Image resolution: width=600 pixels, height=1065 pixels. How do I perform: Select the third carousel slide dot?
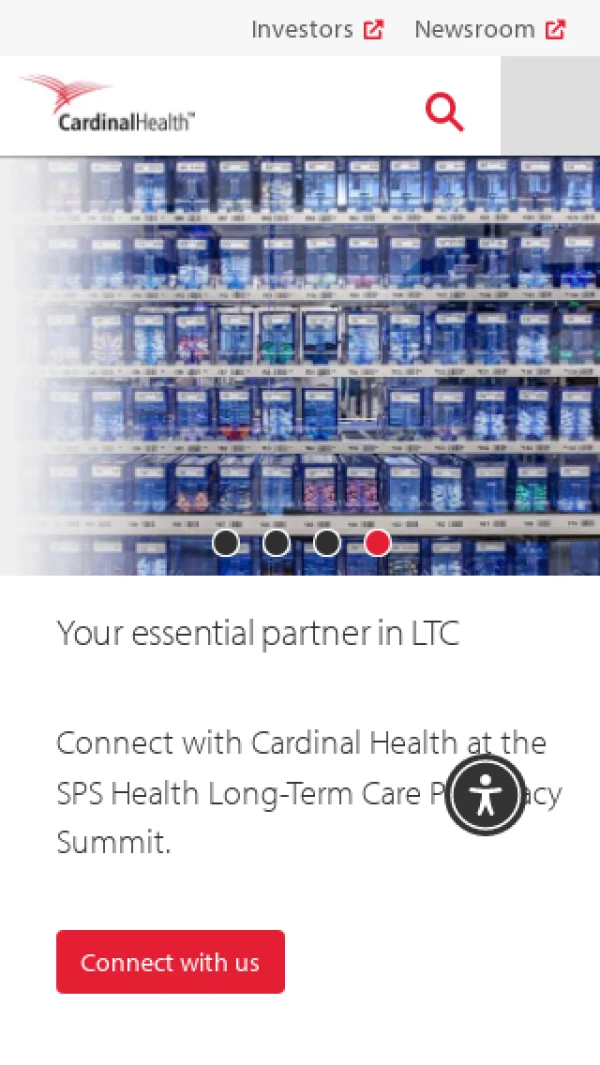point(327,543)
